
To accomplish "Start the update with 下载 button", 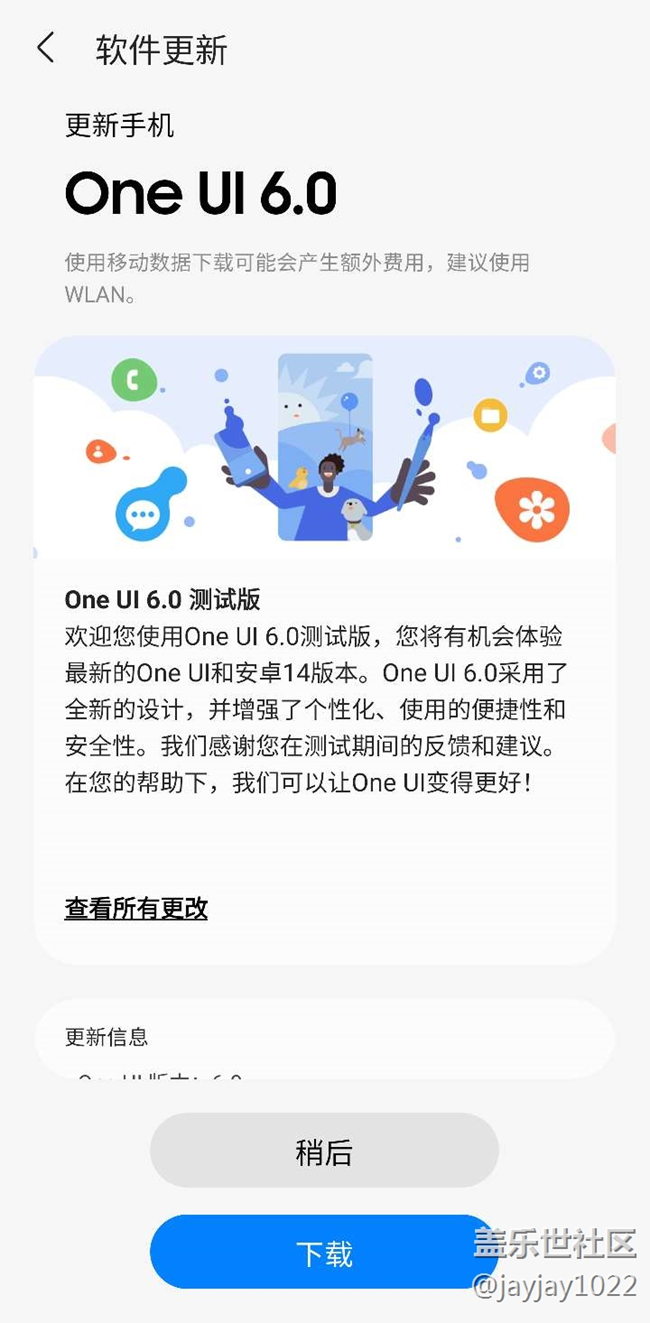I will pos(324,1252).
